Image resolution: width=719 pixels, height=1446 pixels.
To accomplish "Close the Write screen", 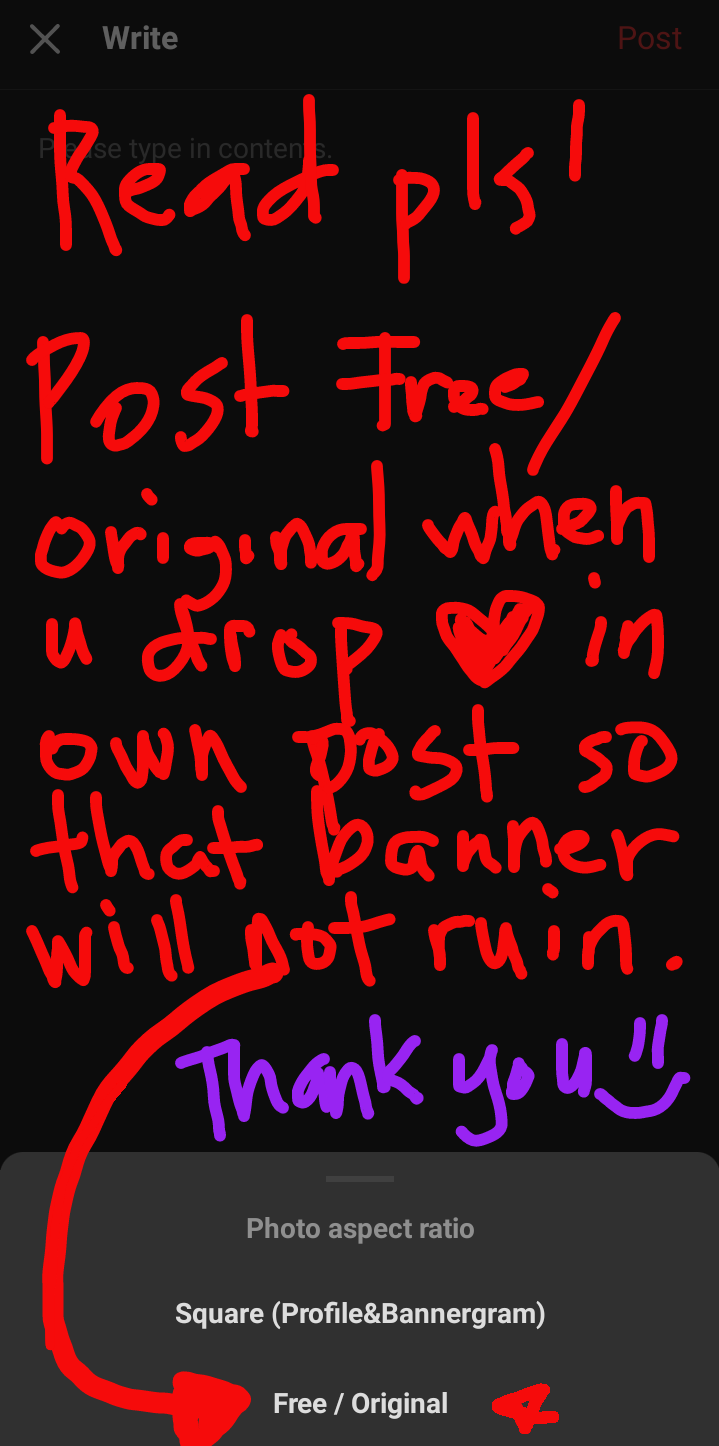I will click(45, 39).
